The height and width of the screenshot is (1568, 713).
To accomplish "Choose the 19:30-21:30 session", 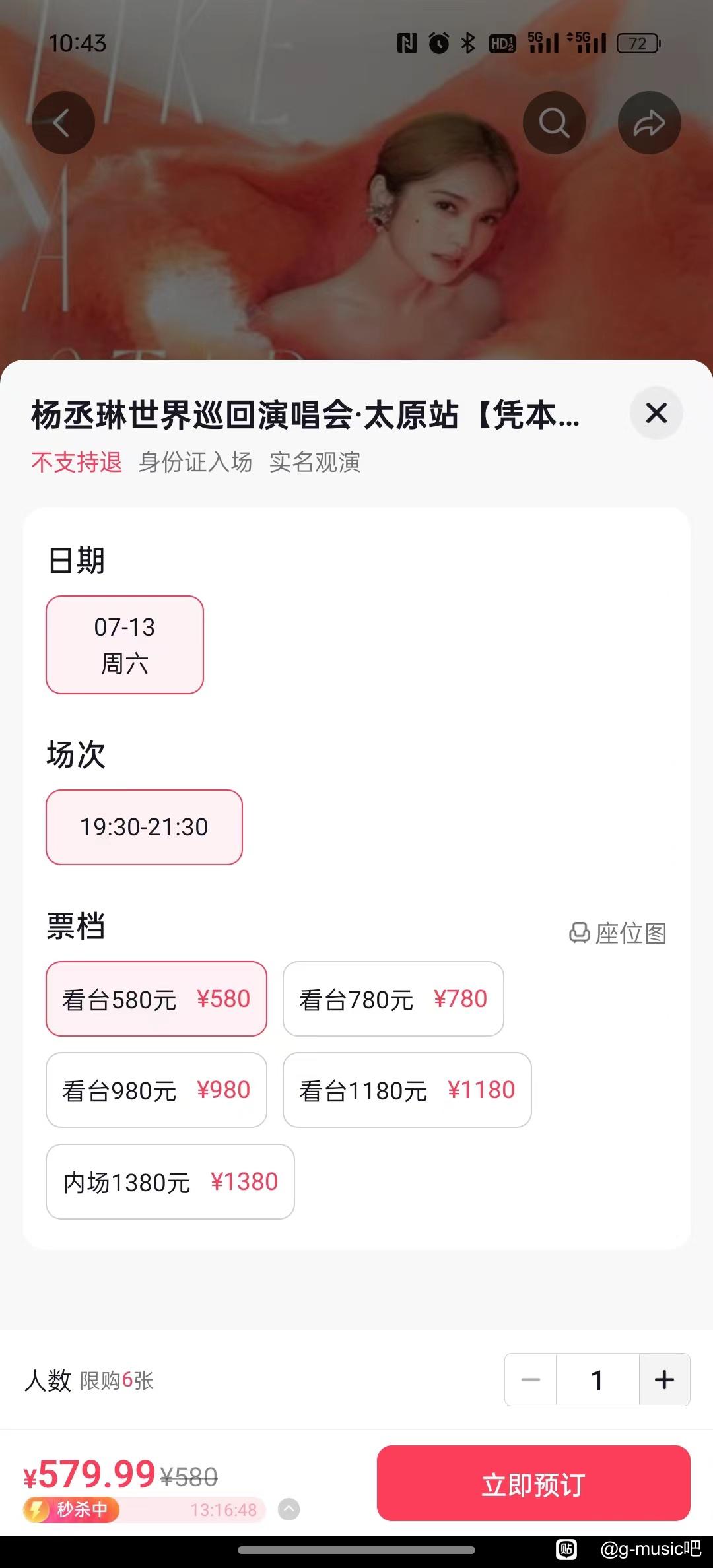I will click(144, 827).
